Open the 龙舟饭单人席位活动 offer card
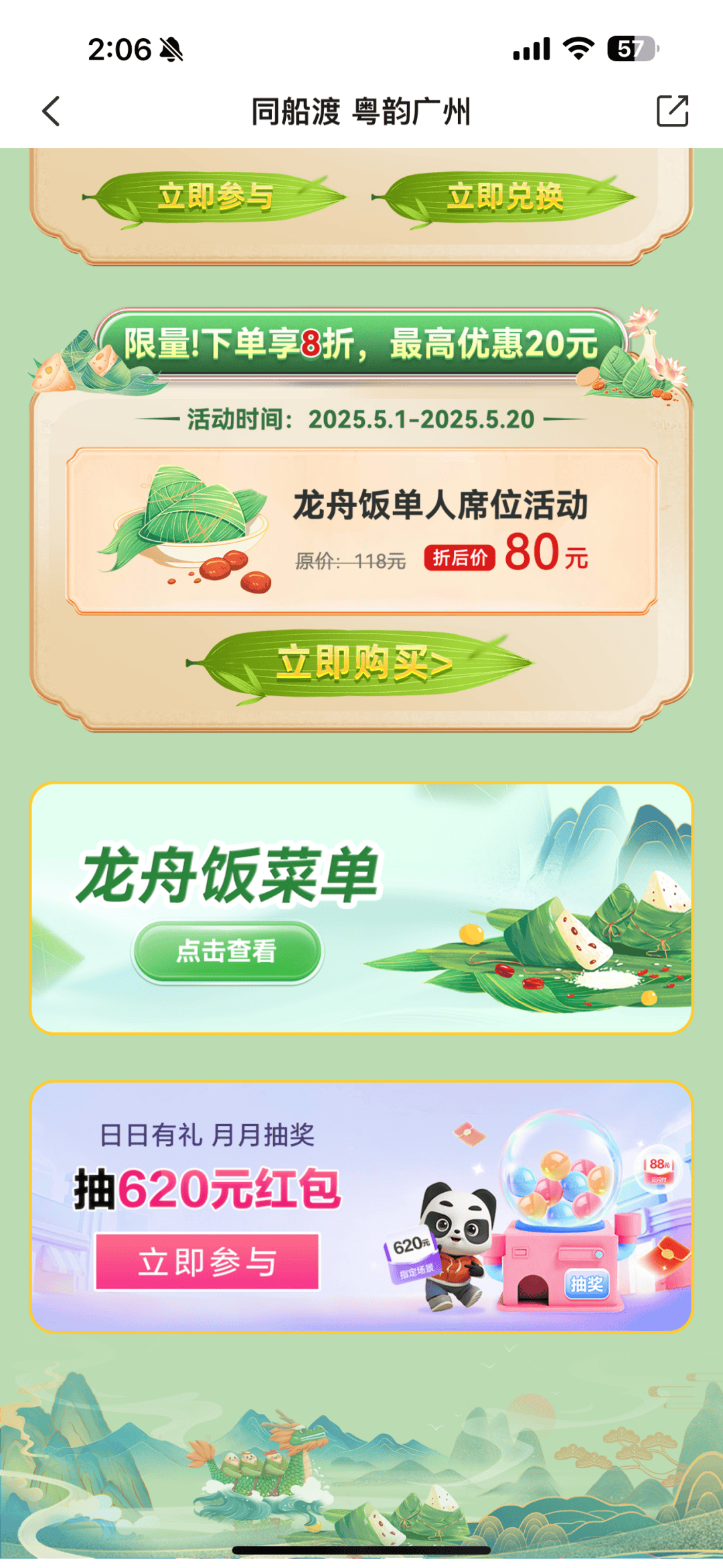The image size is (723, 1568). coord(361,530)
